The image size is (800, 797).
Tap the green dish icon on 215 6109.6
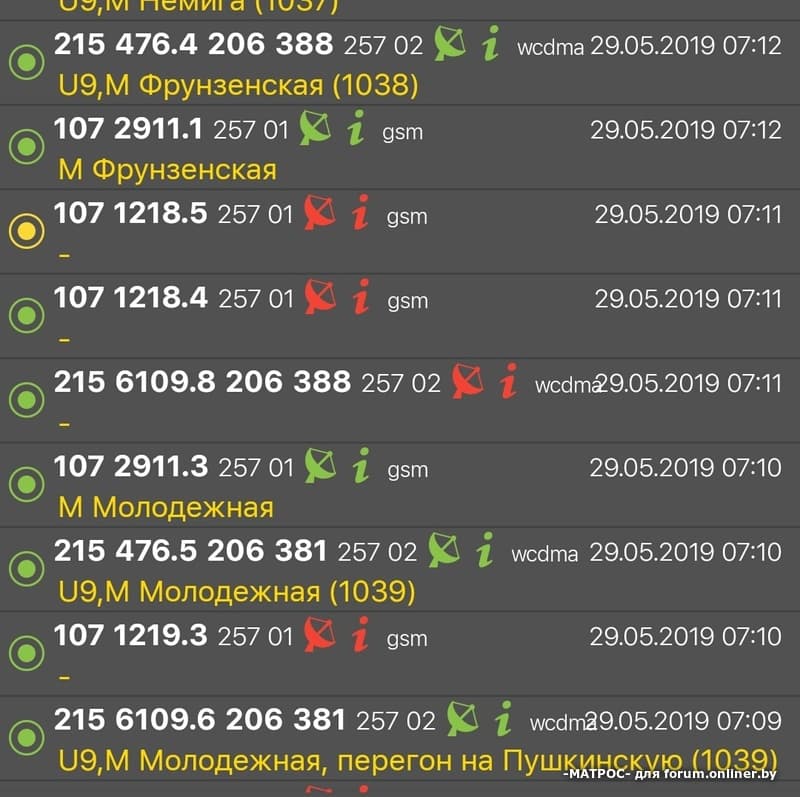click(x=462, y=718)
